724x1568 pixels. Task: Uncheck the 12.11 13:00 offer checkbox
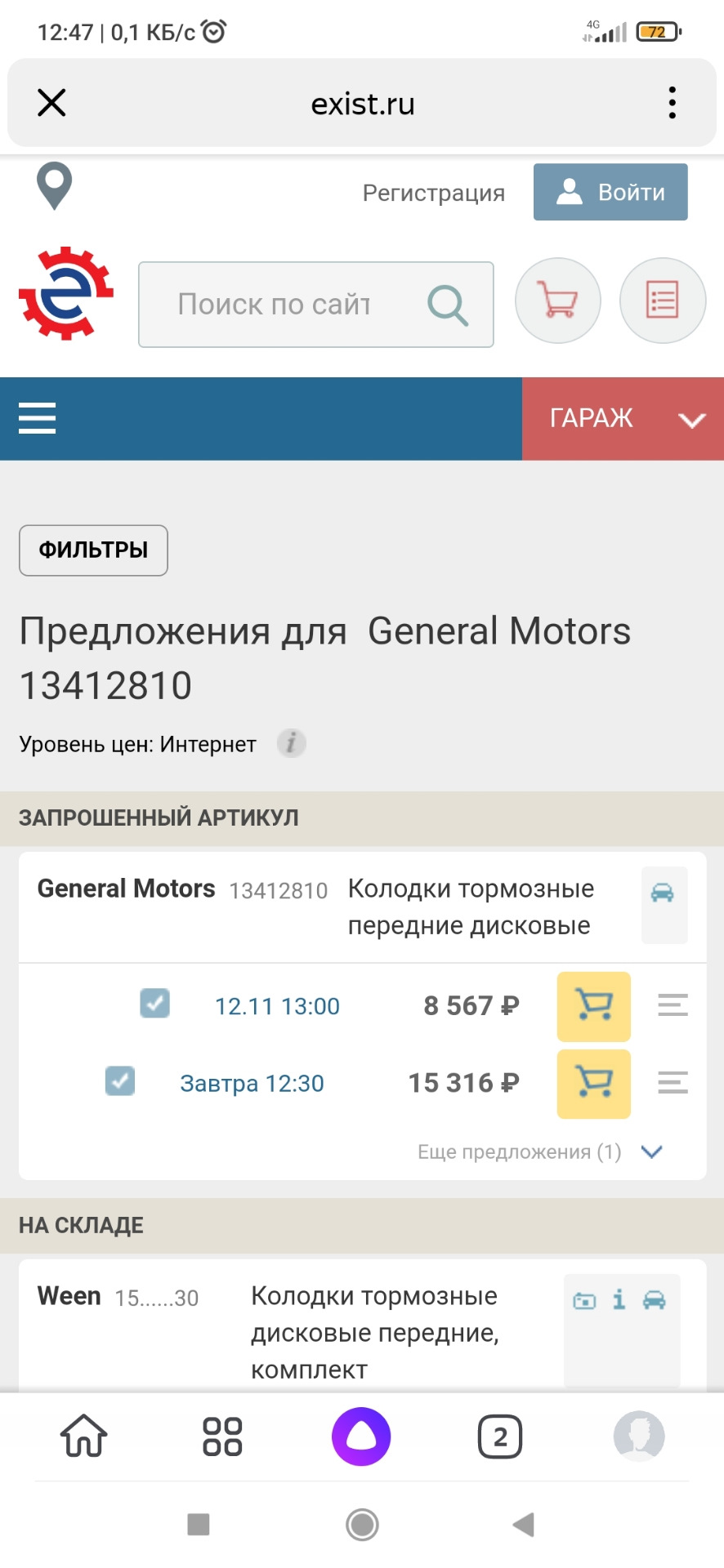tap(154, 1004)
